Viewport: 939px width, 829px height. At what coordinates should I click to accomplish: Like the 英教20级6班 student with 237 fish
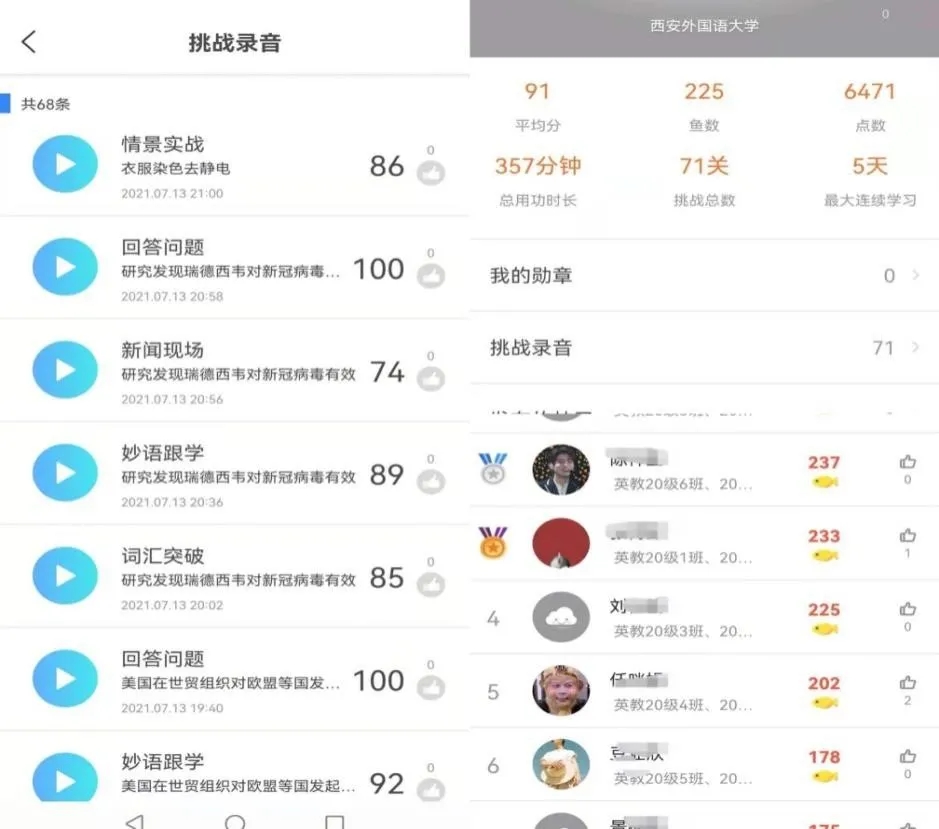click(x=908, y=462)
